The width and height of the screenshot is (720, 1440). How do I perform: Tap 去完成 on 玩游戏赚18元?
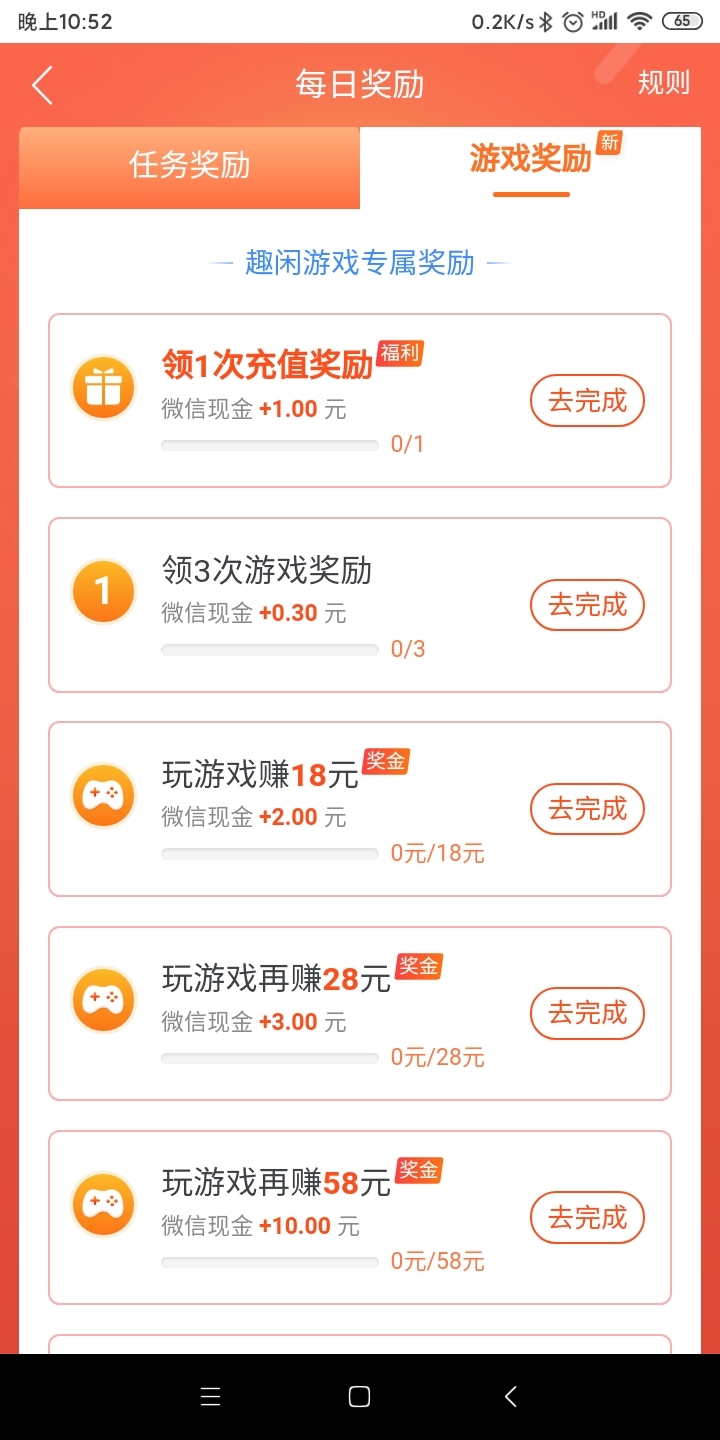[587, 809]
